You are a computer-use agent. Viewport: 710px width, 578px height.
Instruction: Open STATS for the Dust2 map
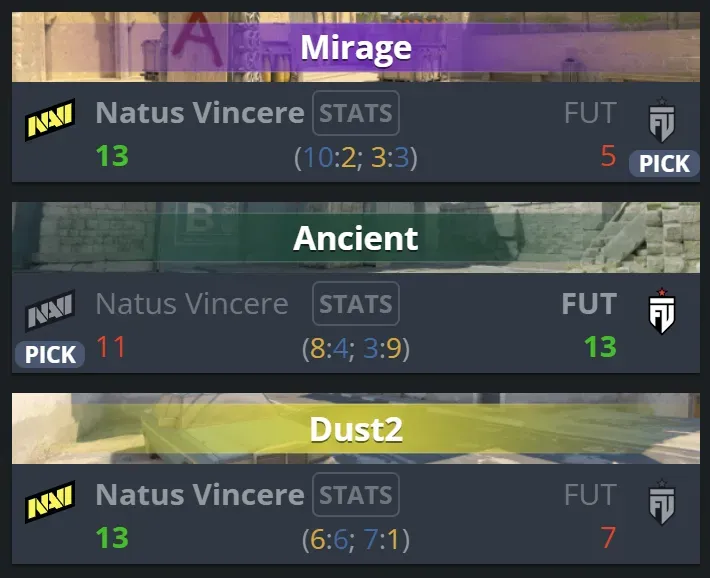(x=355, y=494)
